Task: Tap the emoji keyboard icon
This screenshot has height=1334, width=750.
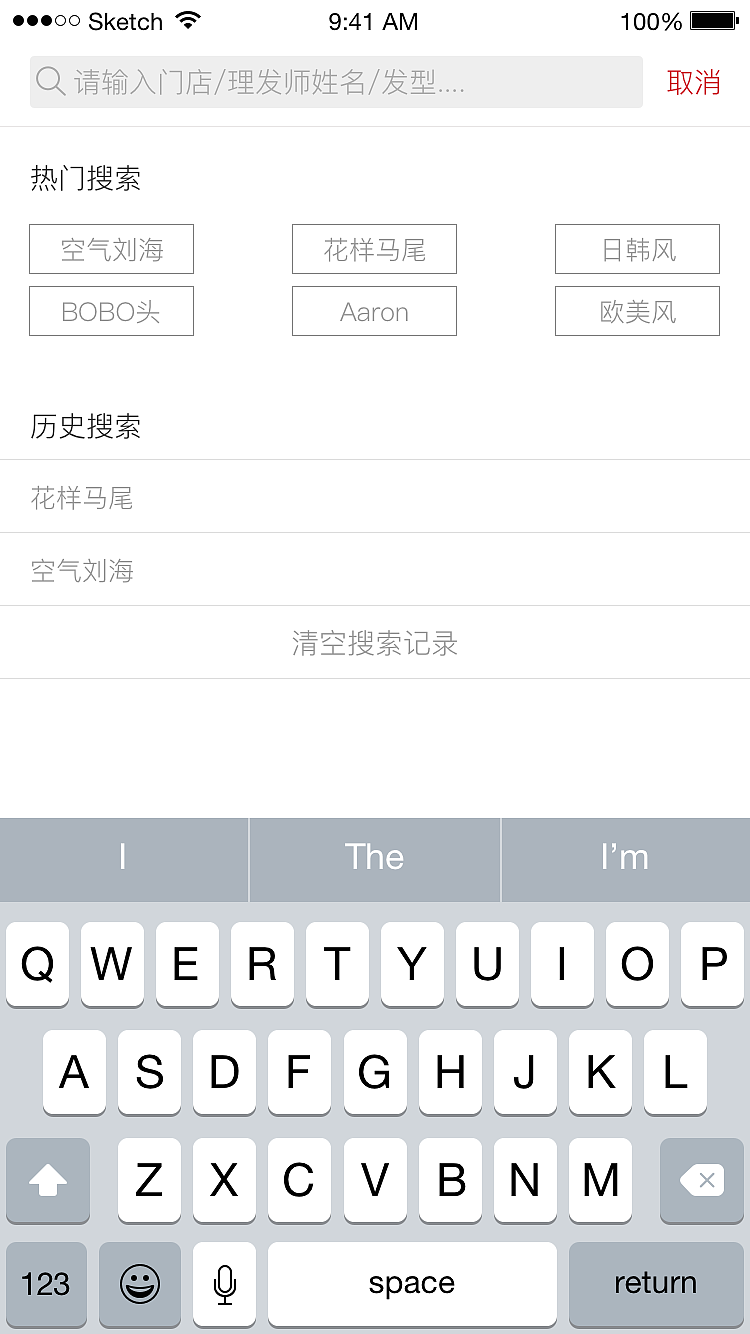Action: [x=140, y=1283]
